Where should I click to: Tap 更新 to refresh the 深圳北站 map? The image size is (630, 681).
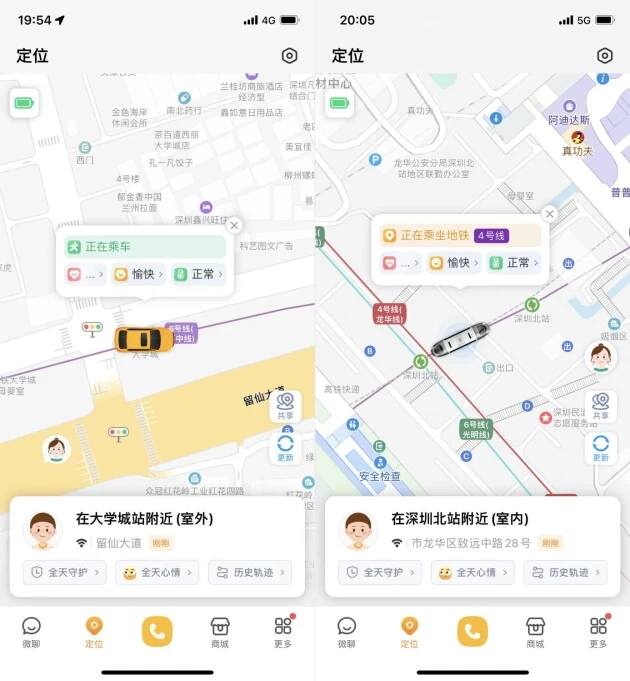tap(600, 448)
